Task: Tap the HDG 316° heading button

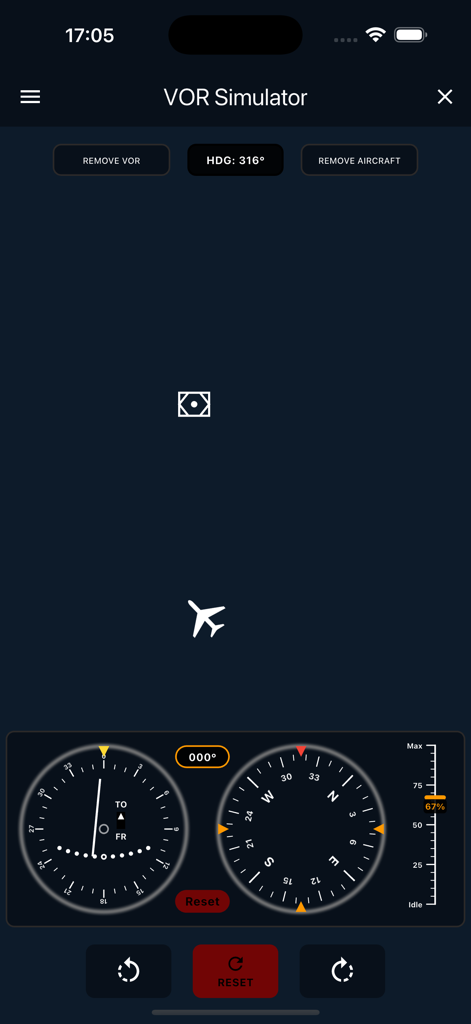Action: 235,160
